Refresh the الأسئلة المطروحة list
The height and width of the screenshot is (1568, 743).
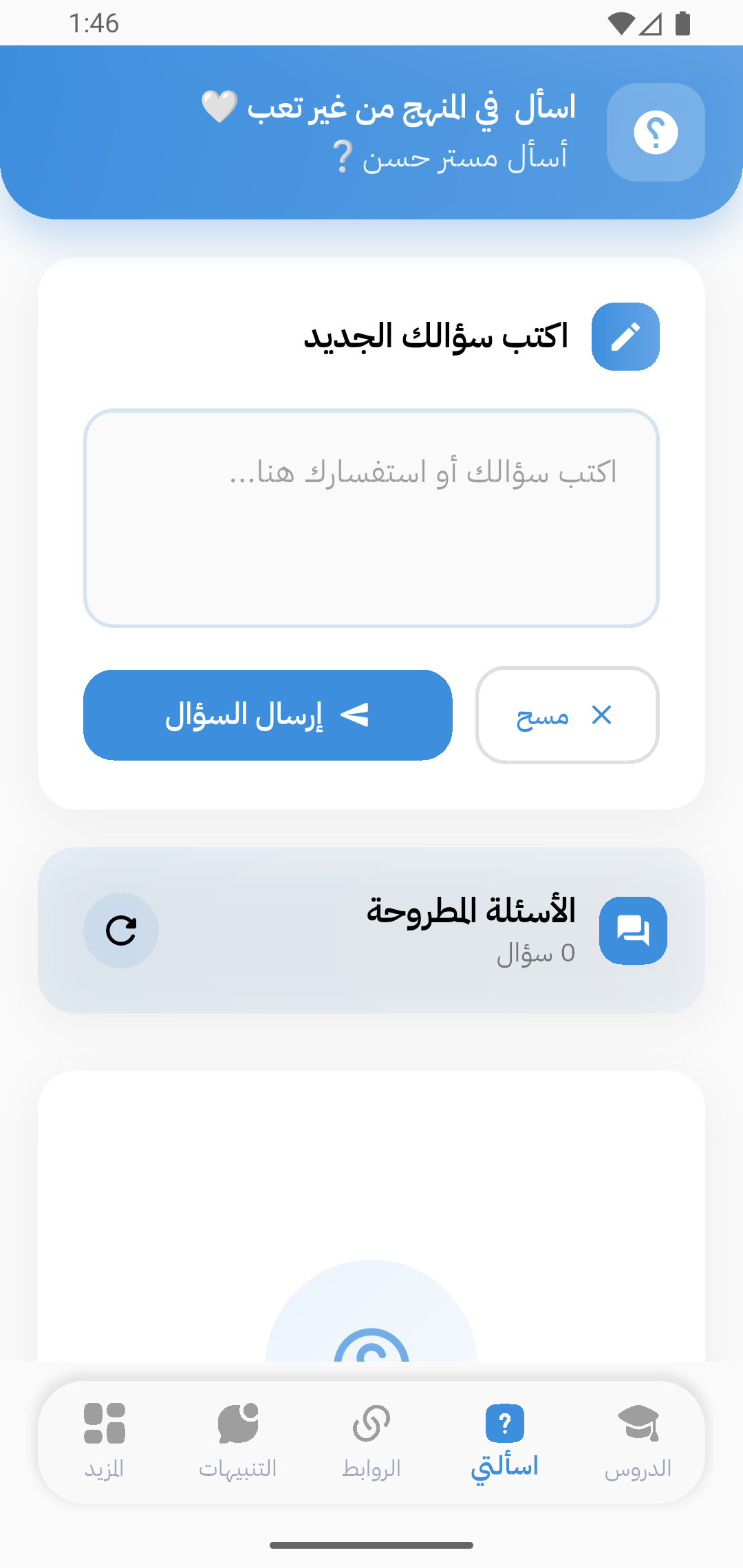tap(121, 930)
